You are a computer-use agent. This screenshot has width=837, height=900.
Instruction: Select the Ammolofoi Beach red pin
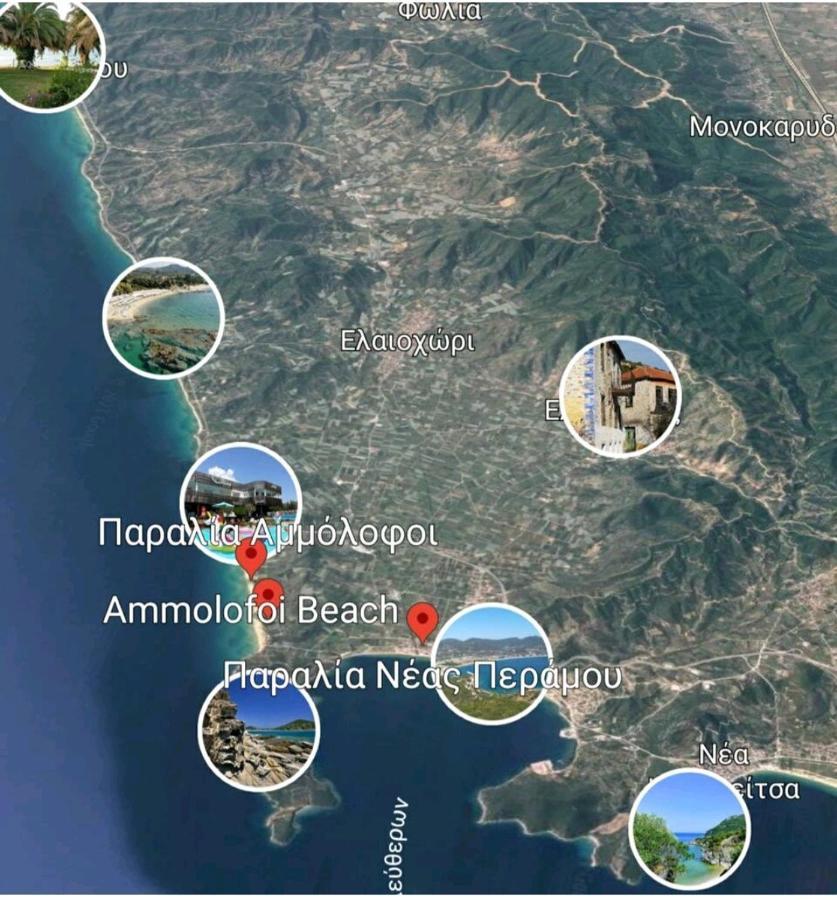(269, 591)
